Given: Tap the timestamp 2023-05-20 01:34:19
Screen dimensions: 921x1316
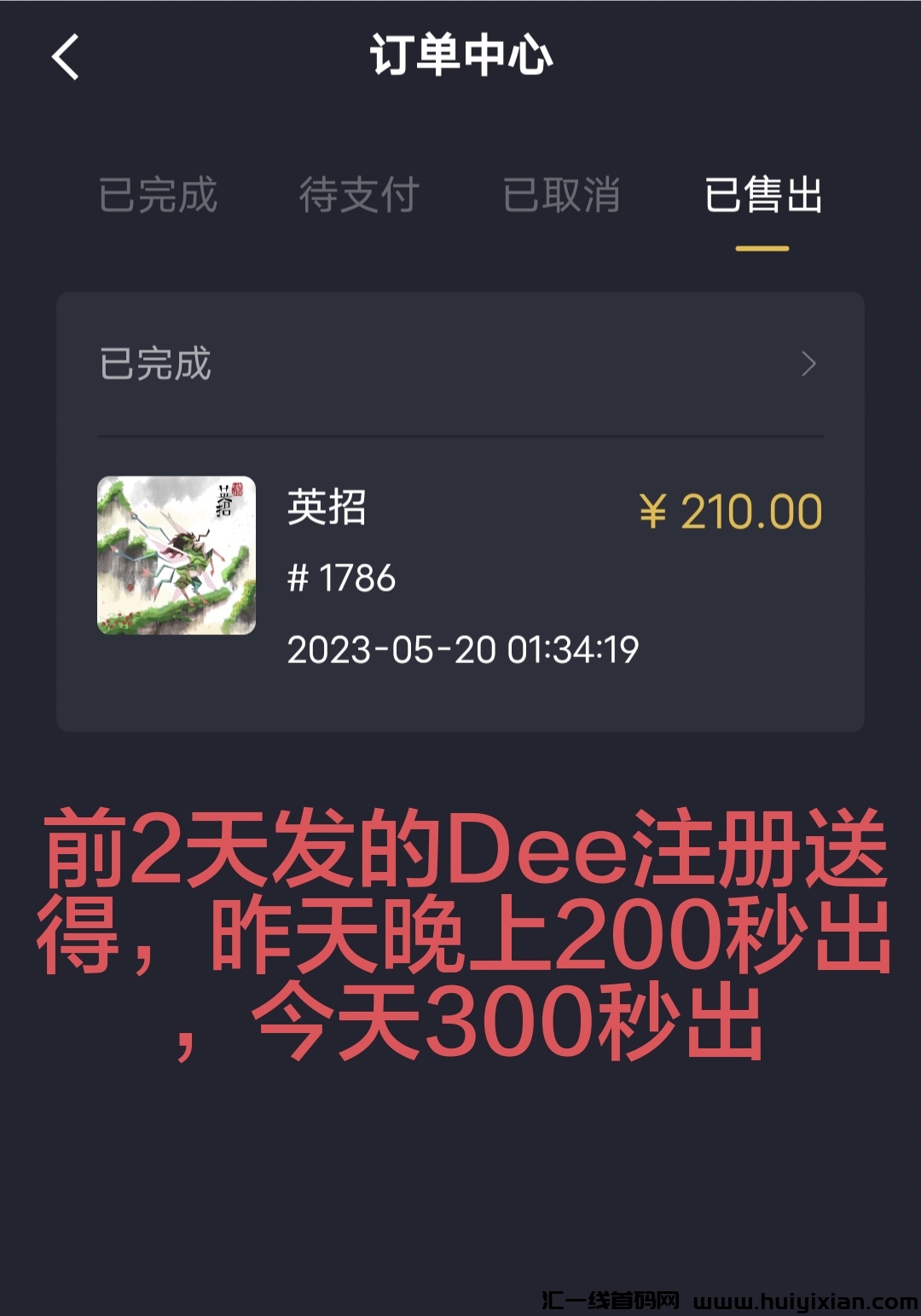Looking at the screenshot, I should [465, 649].
